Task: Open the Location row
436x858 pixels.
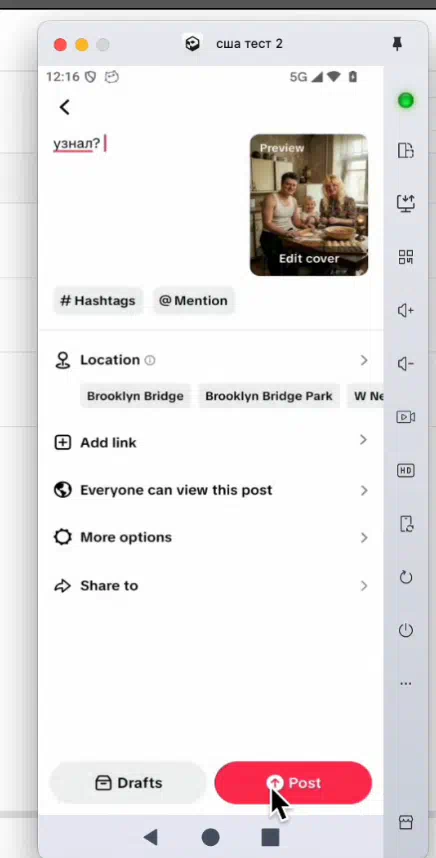Action: coord(211,360)
